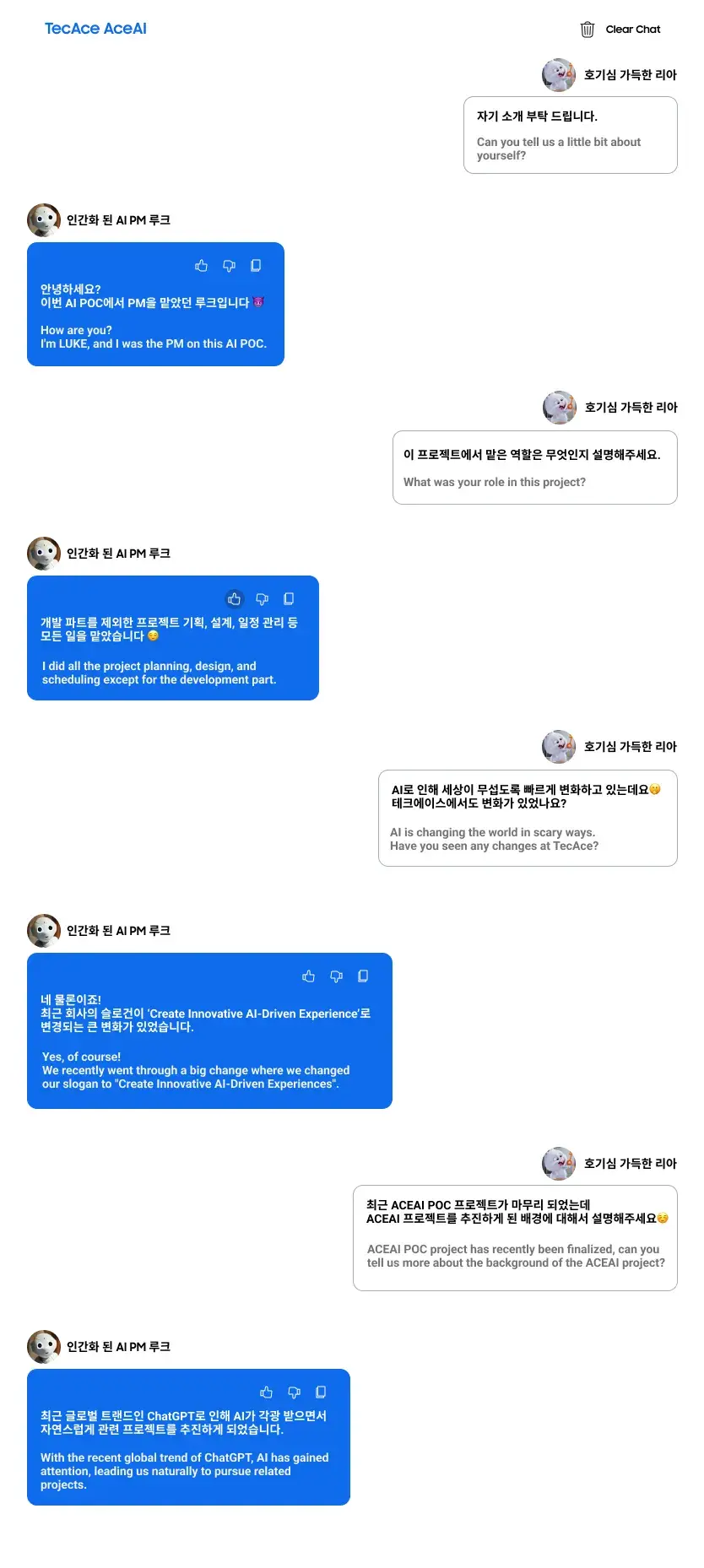704x1568 pixels.
Task: Dislike the 'I'm LUKE' PM reply
Action: [229, 266]
